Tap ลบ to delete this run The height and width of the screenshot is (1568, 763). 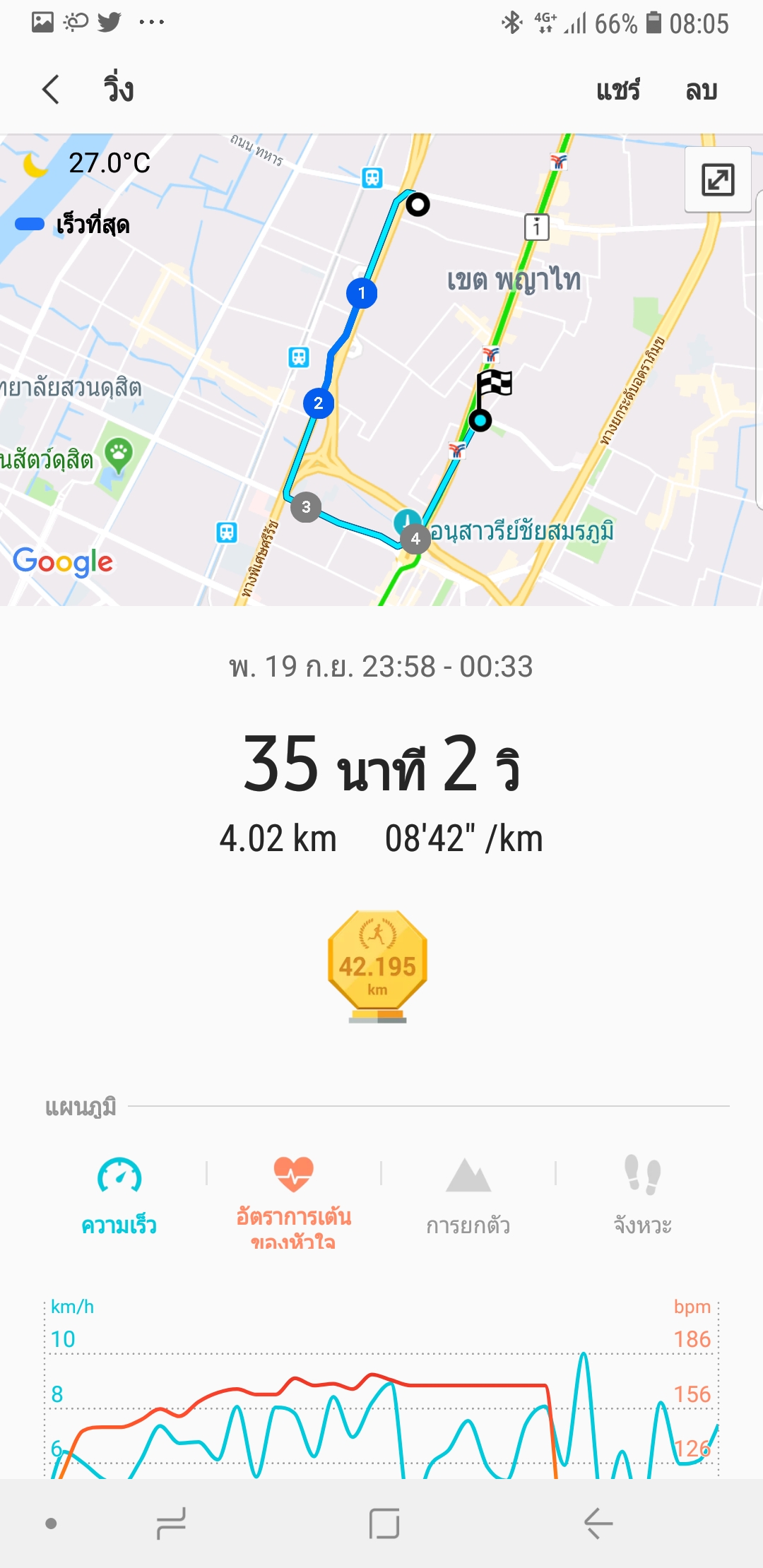[701, 90]
